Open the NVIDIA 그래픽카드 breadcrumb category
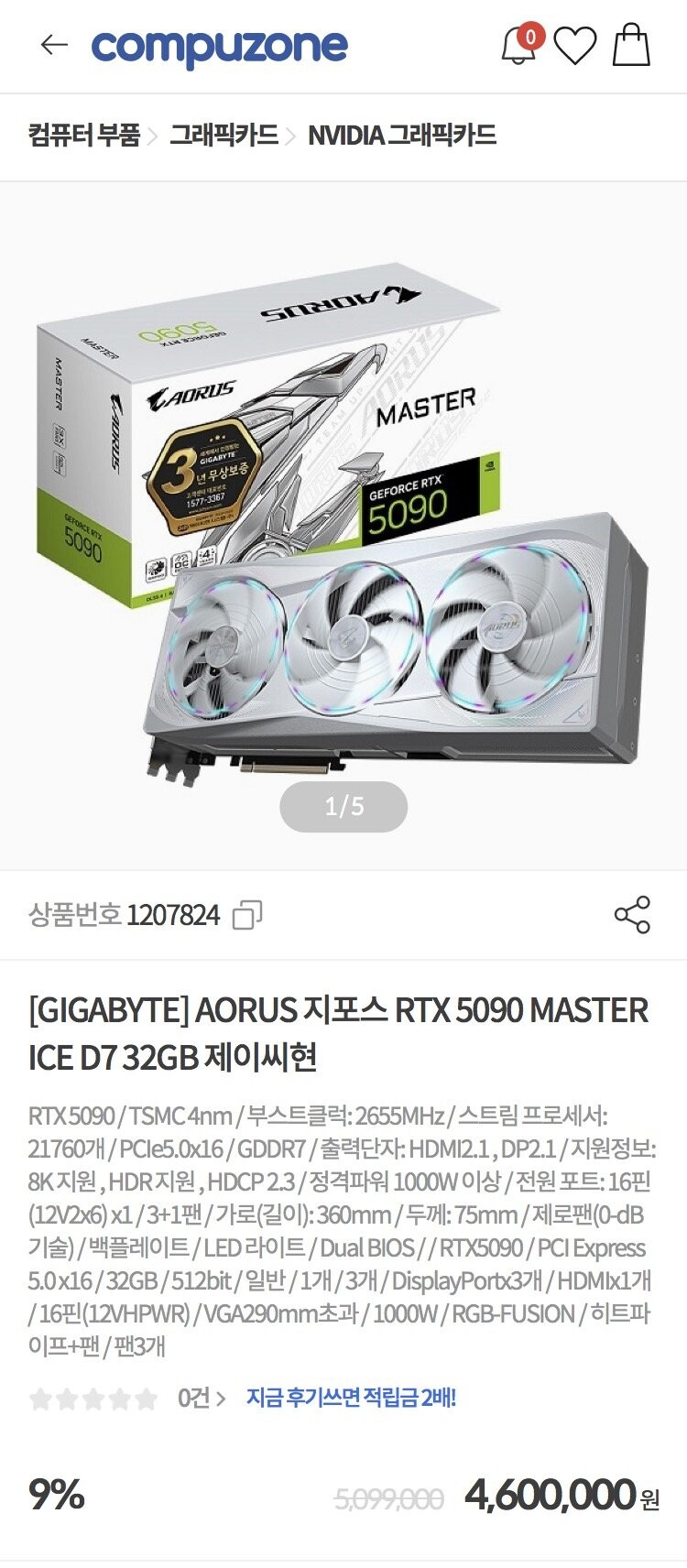687x1568 pixels. point(401,136)
